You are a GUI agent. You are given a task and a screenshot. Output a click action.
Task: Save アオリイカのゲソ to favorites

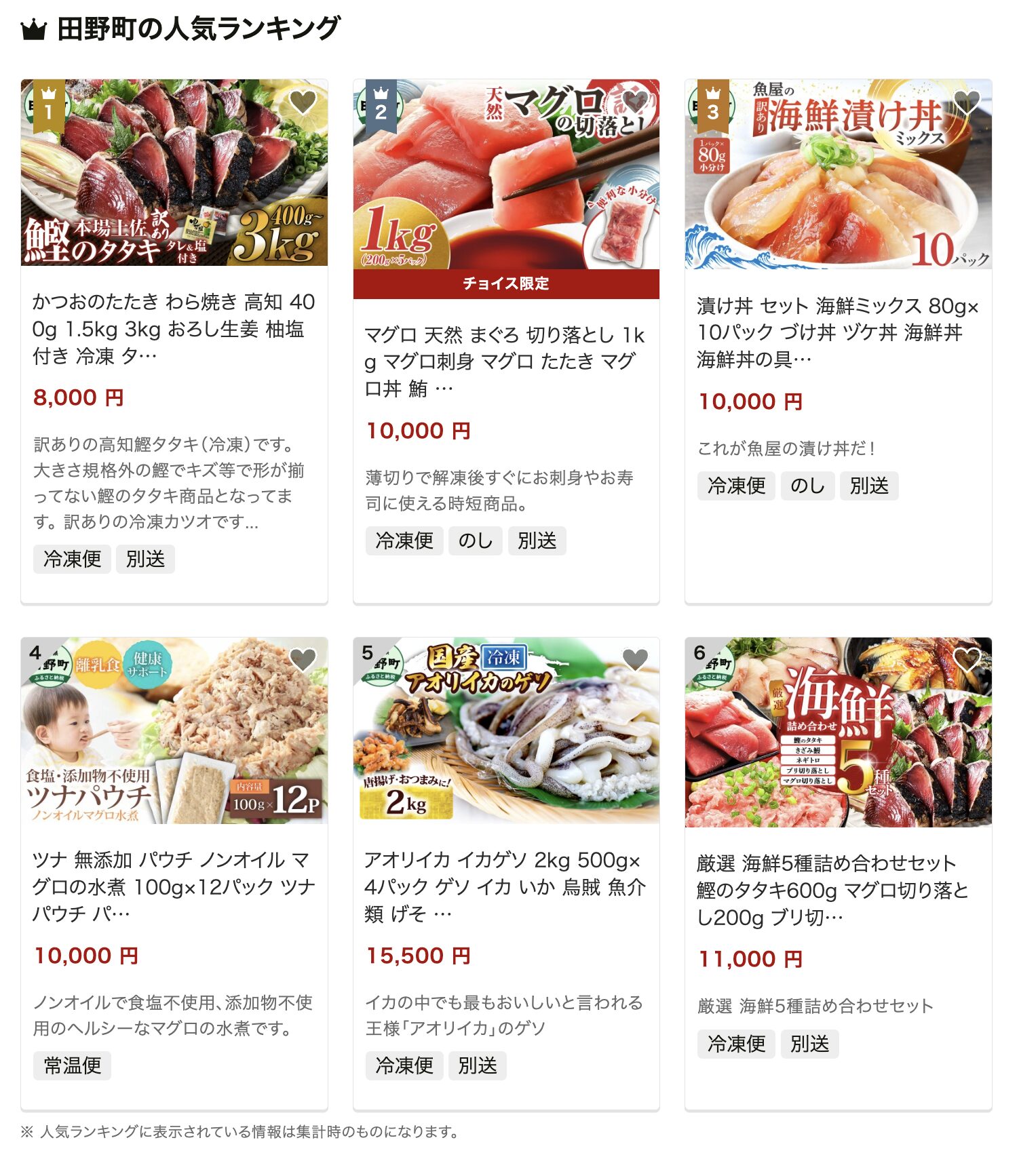635,660
